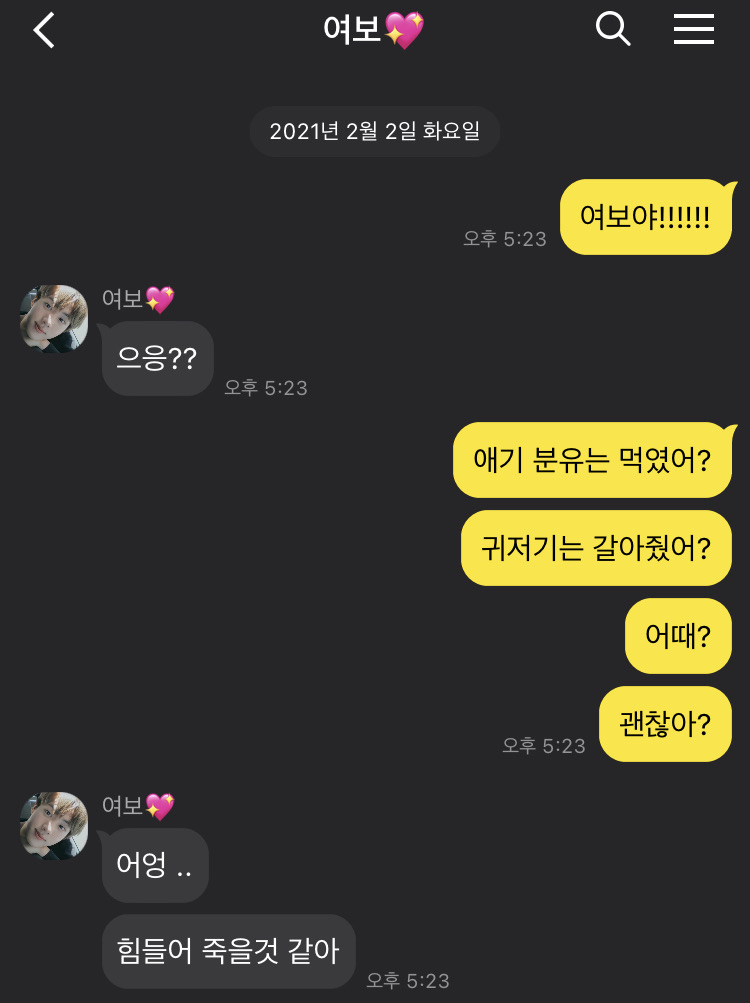
Task: View 여보's profile photo beside the 어엉 .. message
Action: pyautogui.click(x=54, y=826)
